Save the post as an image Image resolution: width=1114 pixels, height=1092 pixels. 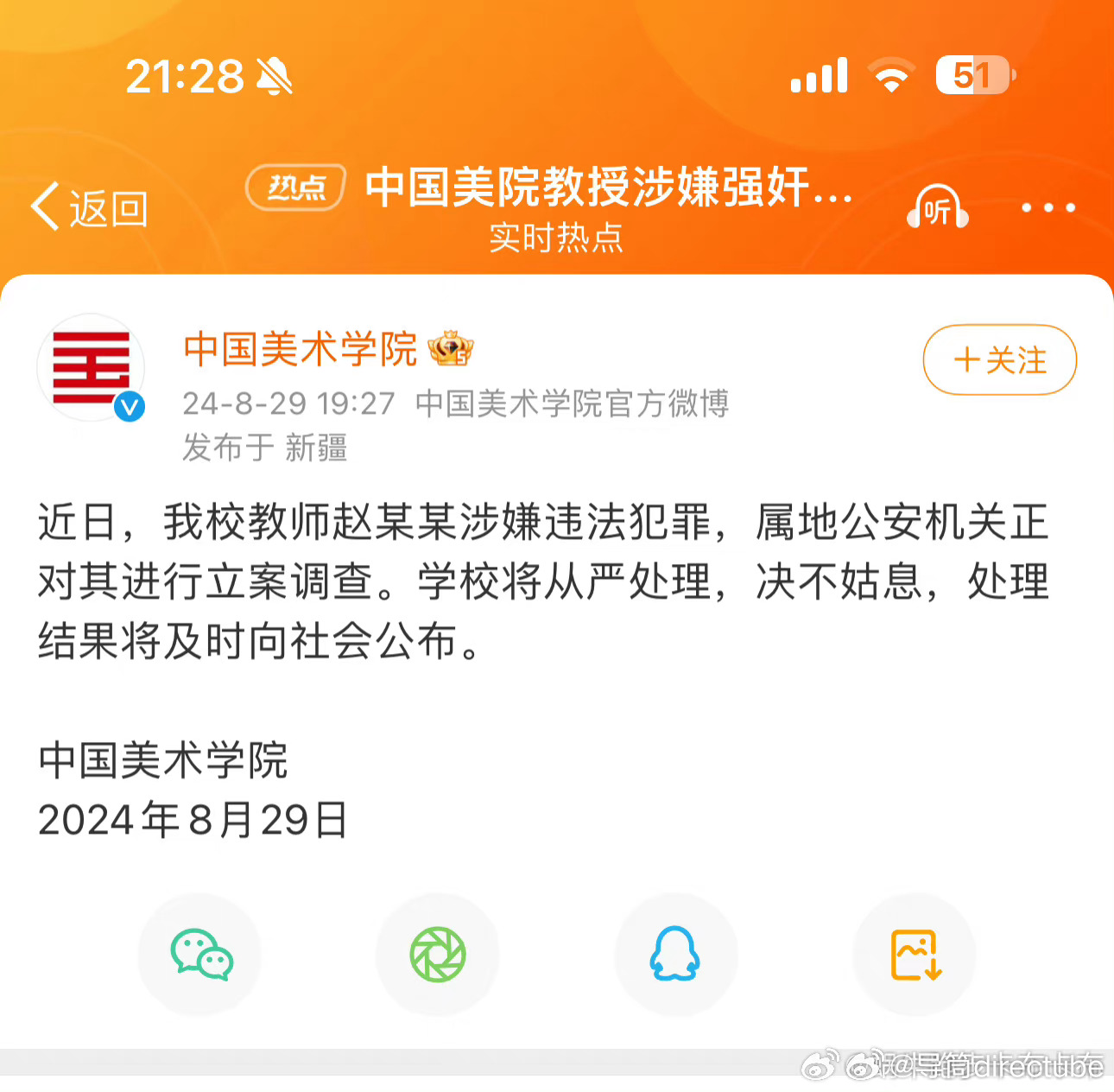915,955
